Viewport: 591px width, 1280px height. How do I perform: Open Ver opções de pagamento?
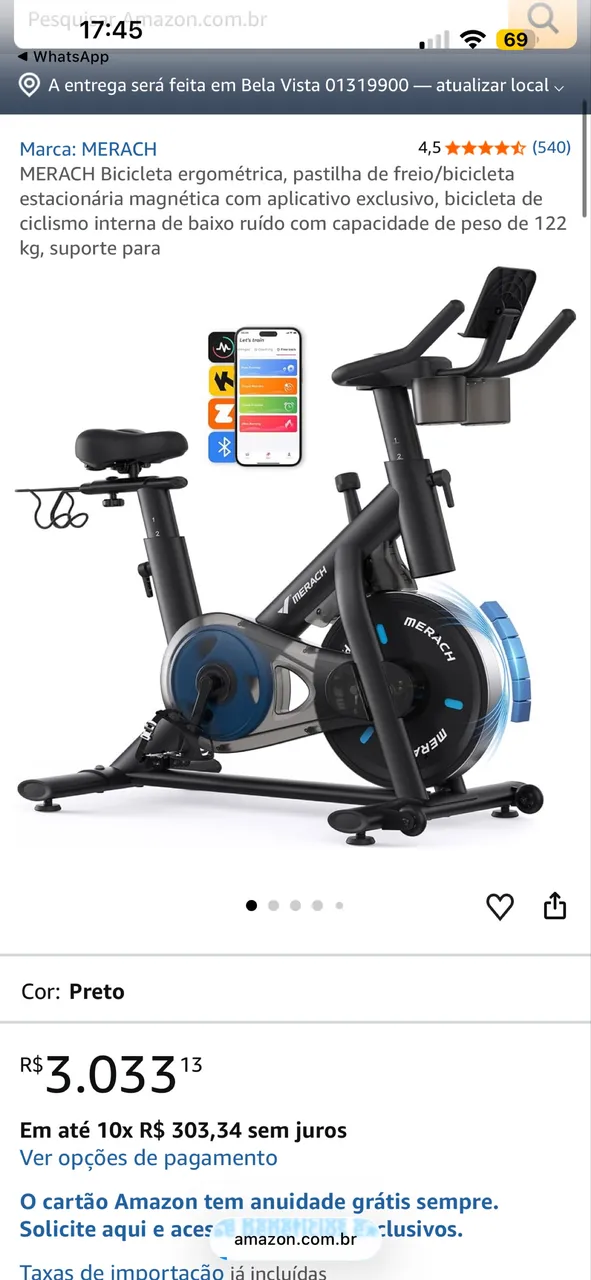[x=149, y=1158]
